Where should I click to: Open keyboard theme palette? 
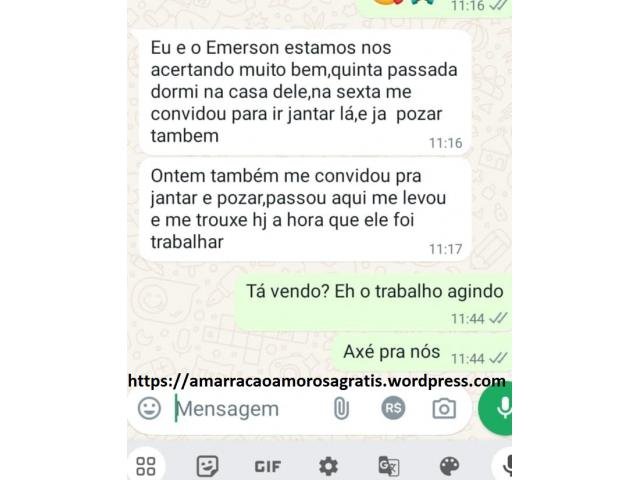449,466
